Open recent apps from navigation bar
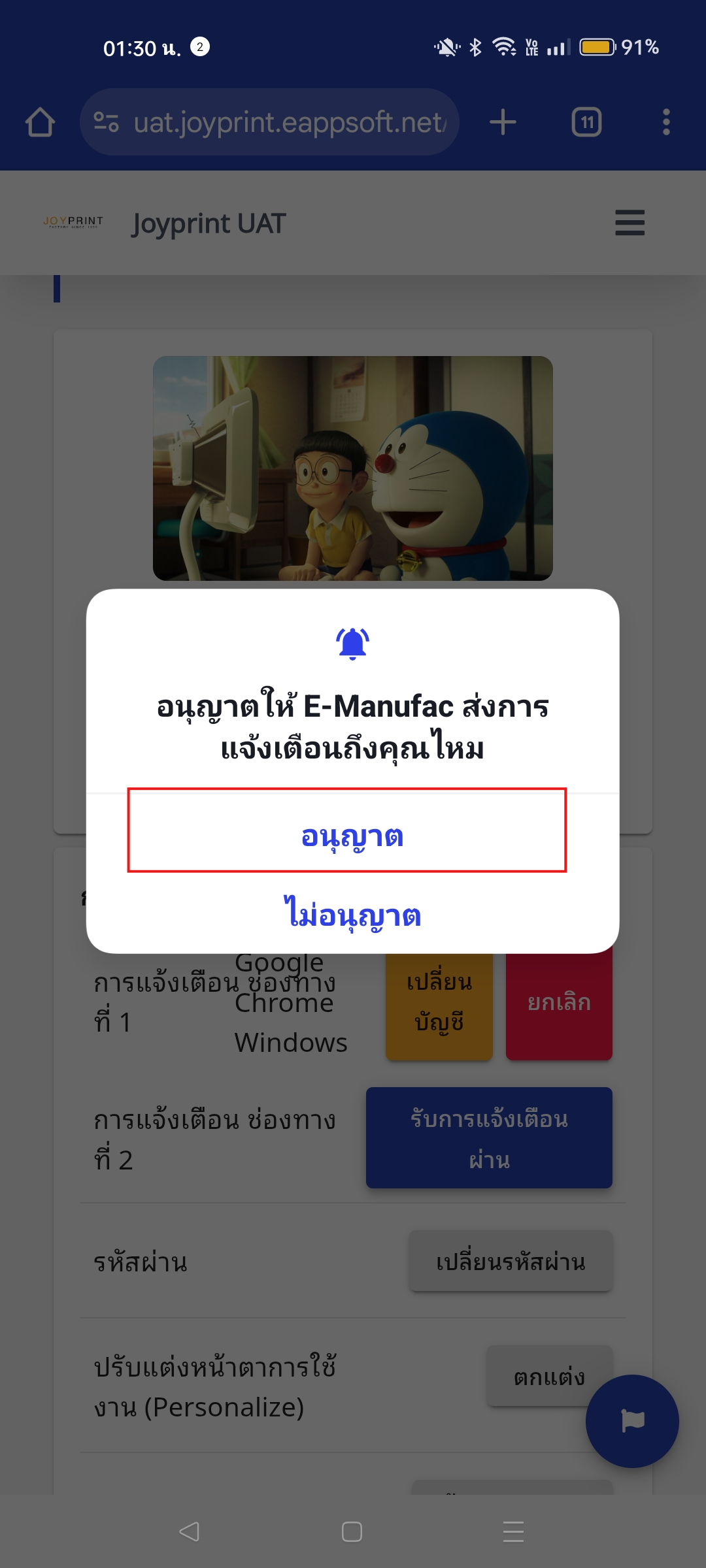706x1568 pixels. 513,1531
